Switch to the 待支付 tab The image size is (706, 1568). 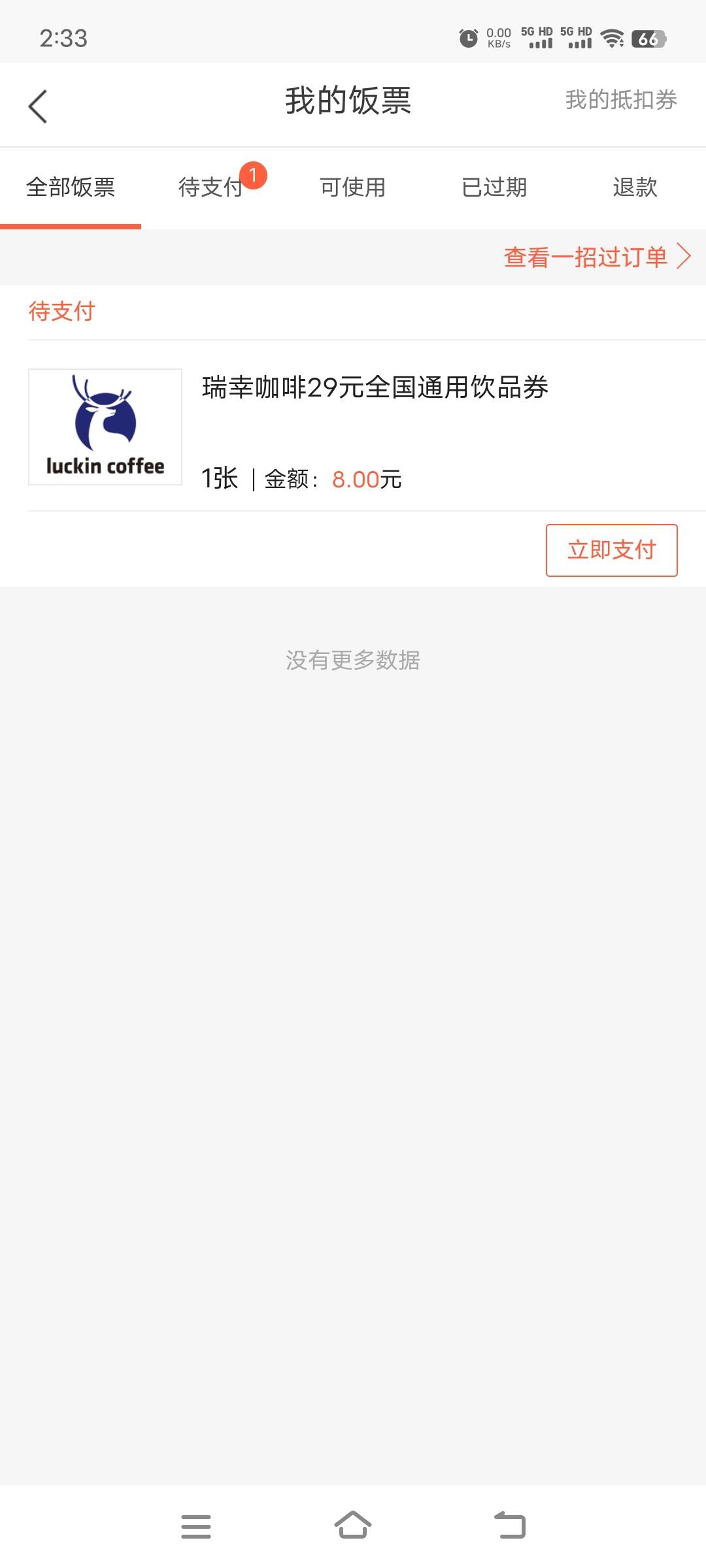(x=211, y=188)
